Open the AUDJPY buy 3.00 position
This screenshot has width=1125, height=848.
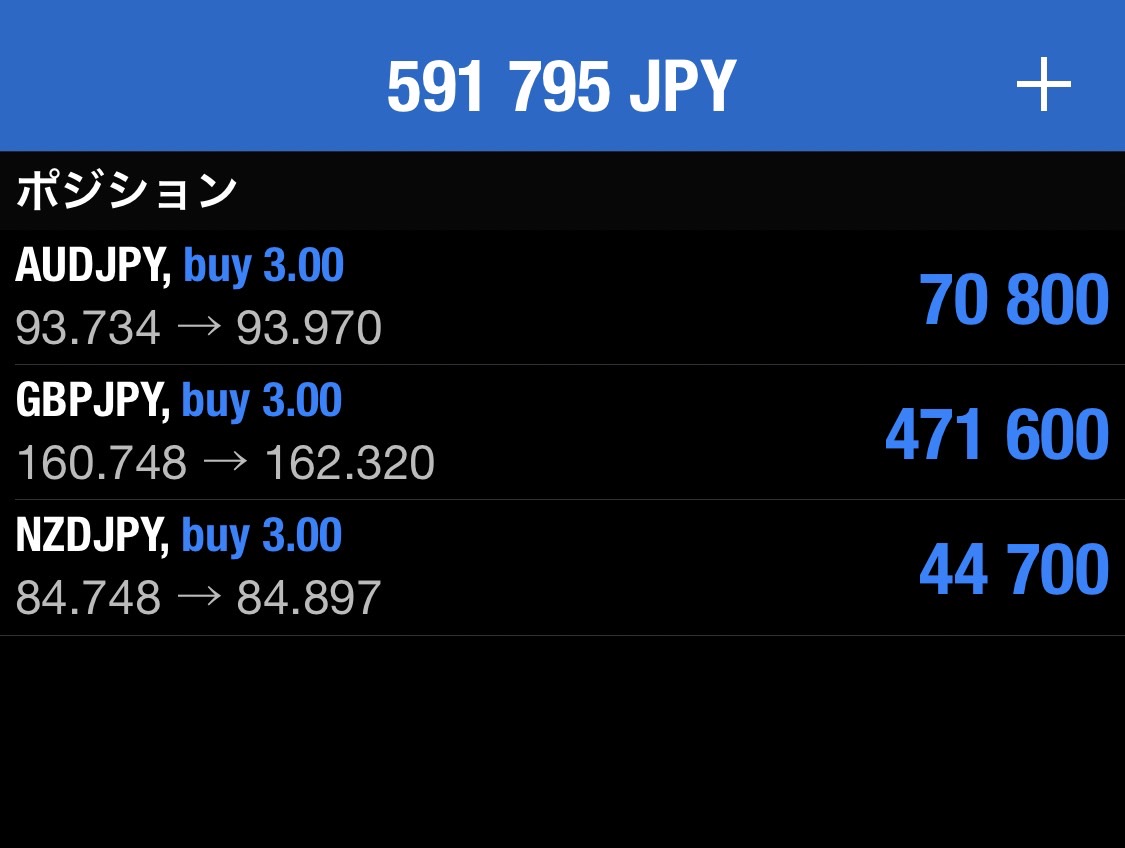click(x=560, y=297)
